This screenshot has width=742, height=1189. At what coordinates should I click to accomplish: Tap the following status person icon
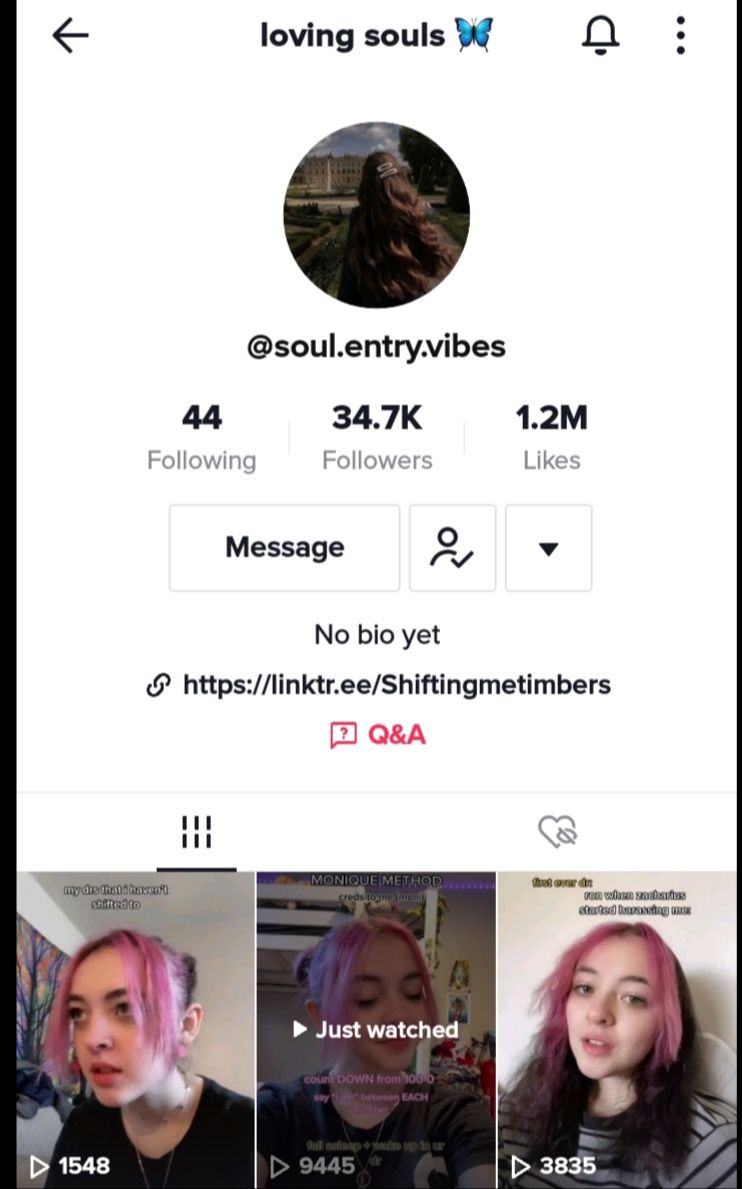click(x=452, y=548)
